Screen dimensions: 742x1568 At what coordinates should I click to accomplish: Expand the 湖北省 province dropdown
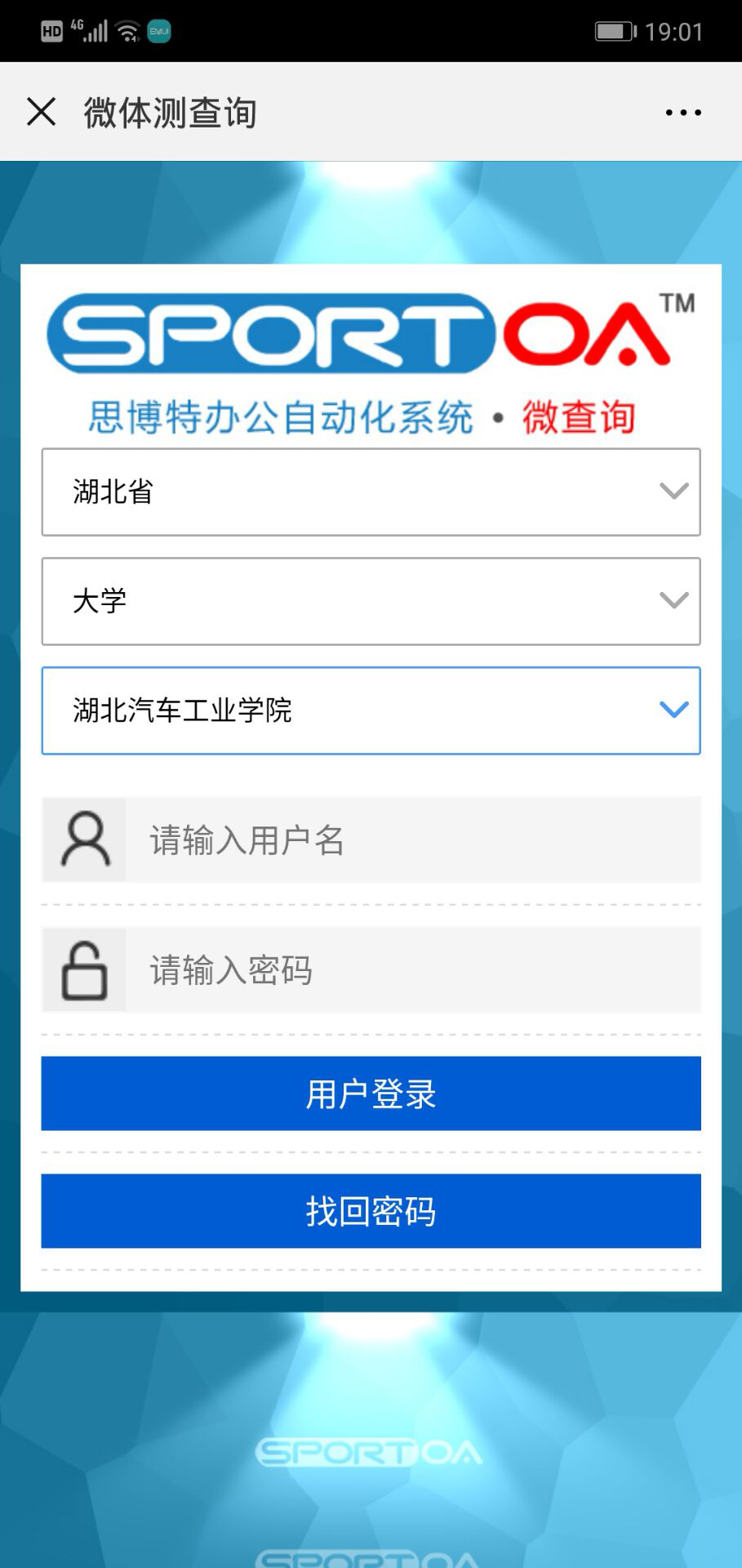(x=371, y=492)
